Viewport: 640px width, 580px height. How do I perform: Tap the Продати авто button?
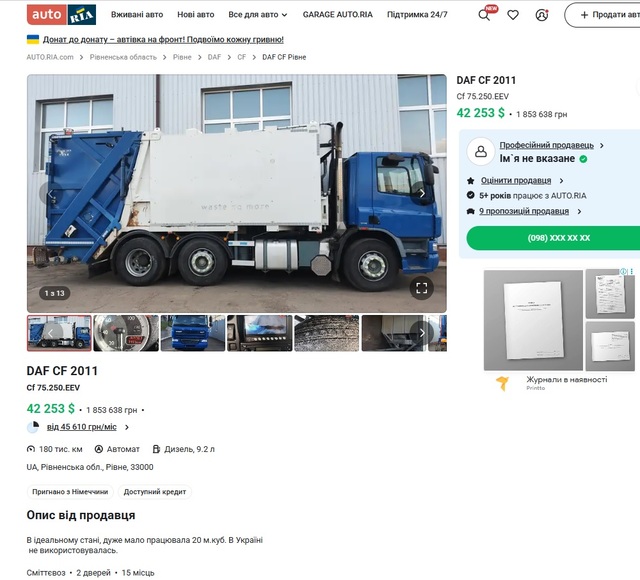(603, 15)
